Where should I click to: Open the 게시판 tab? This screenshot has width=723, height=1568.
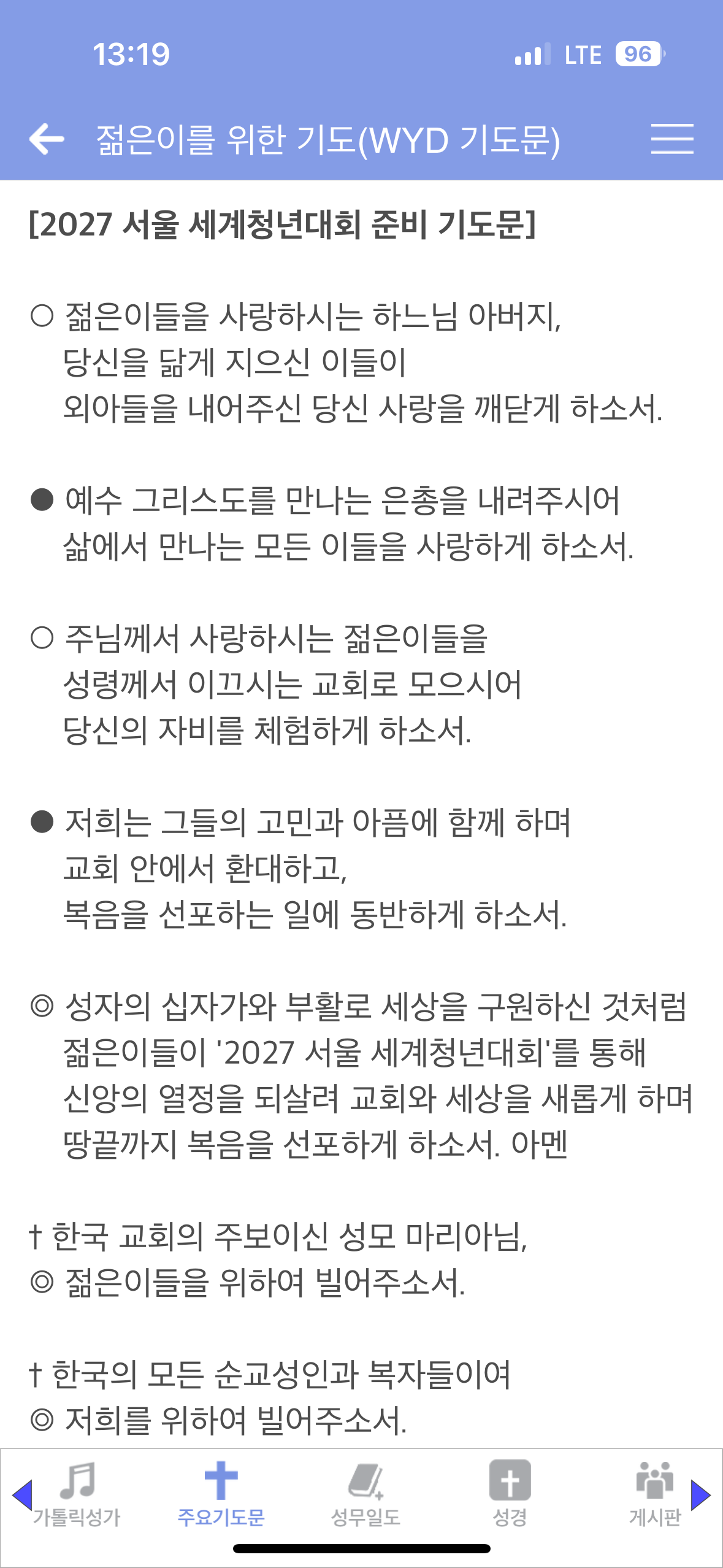tap(654, 1493)
